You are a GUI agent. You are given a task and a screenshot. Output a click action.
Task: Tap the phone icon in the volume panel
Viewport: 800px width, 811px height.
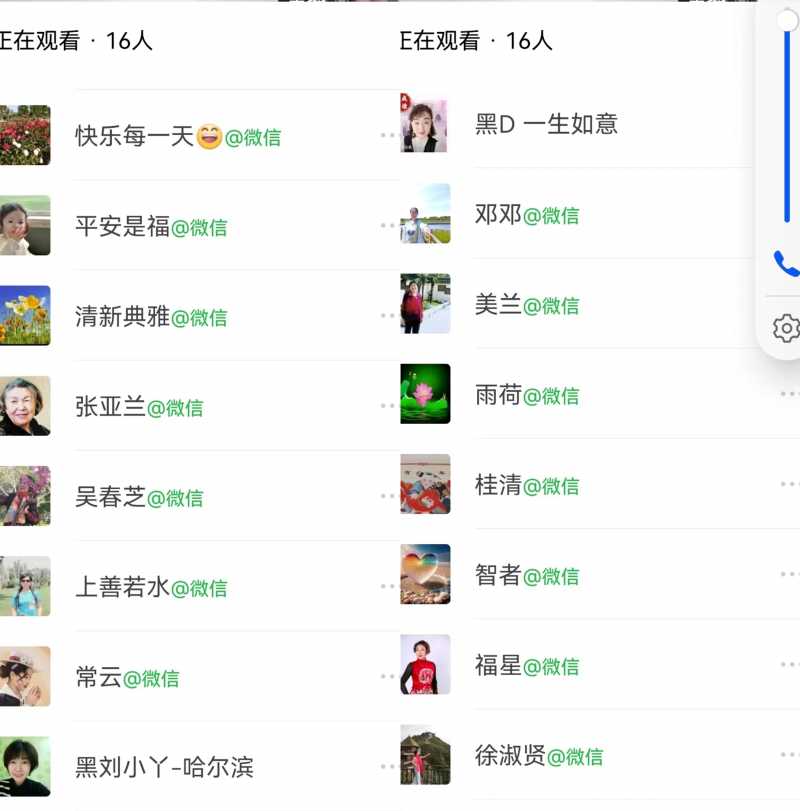coord(786,263)
